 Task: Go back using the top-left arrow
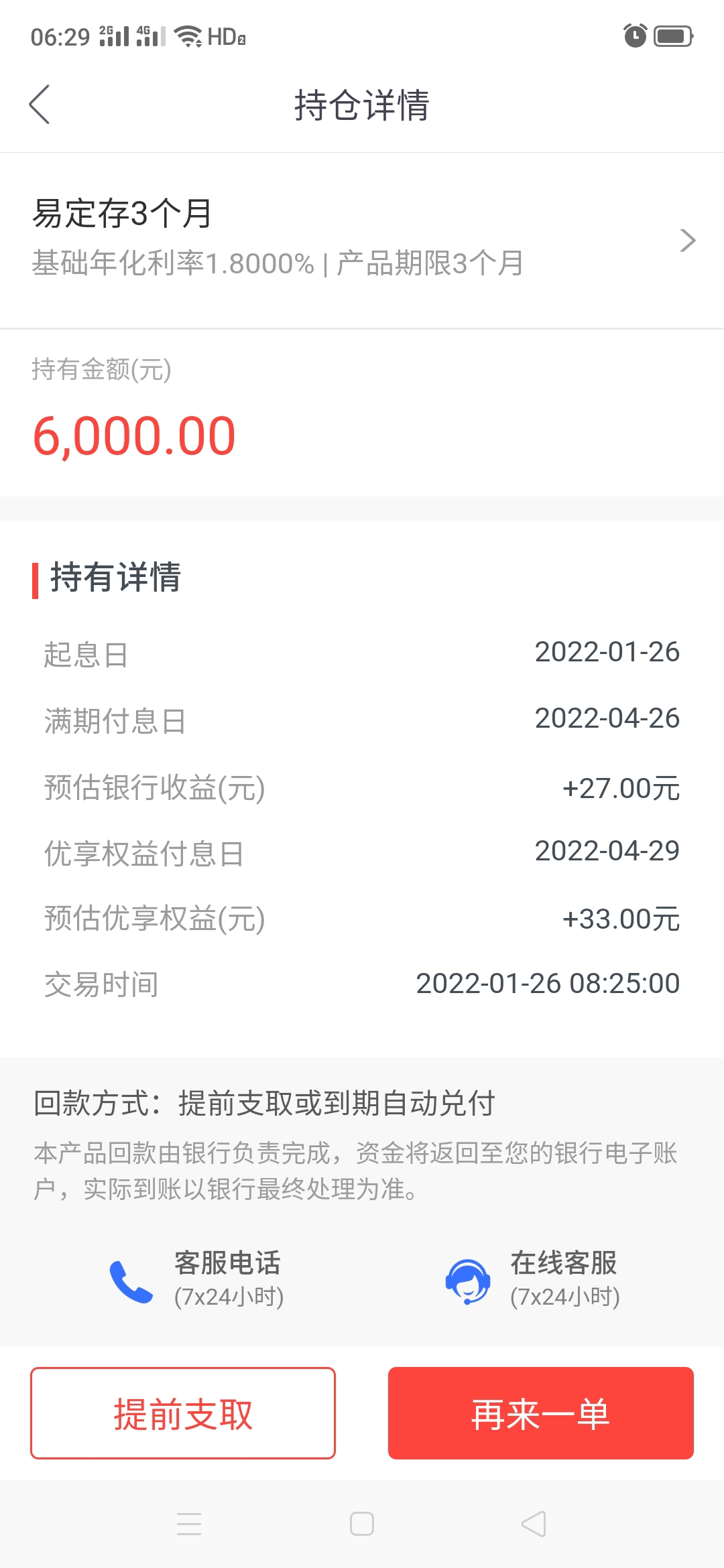[40, 105]
